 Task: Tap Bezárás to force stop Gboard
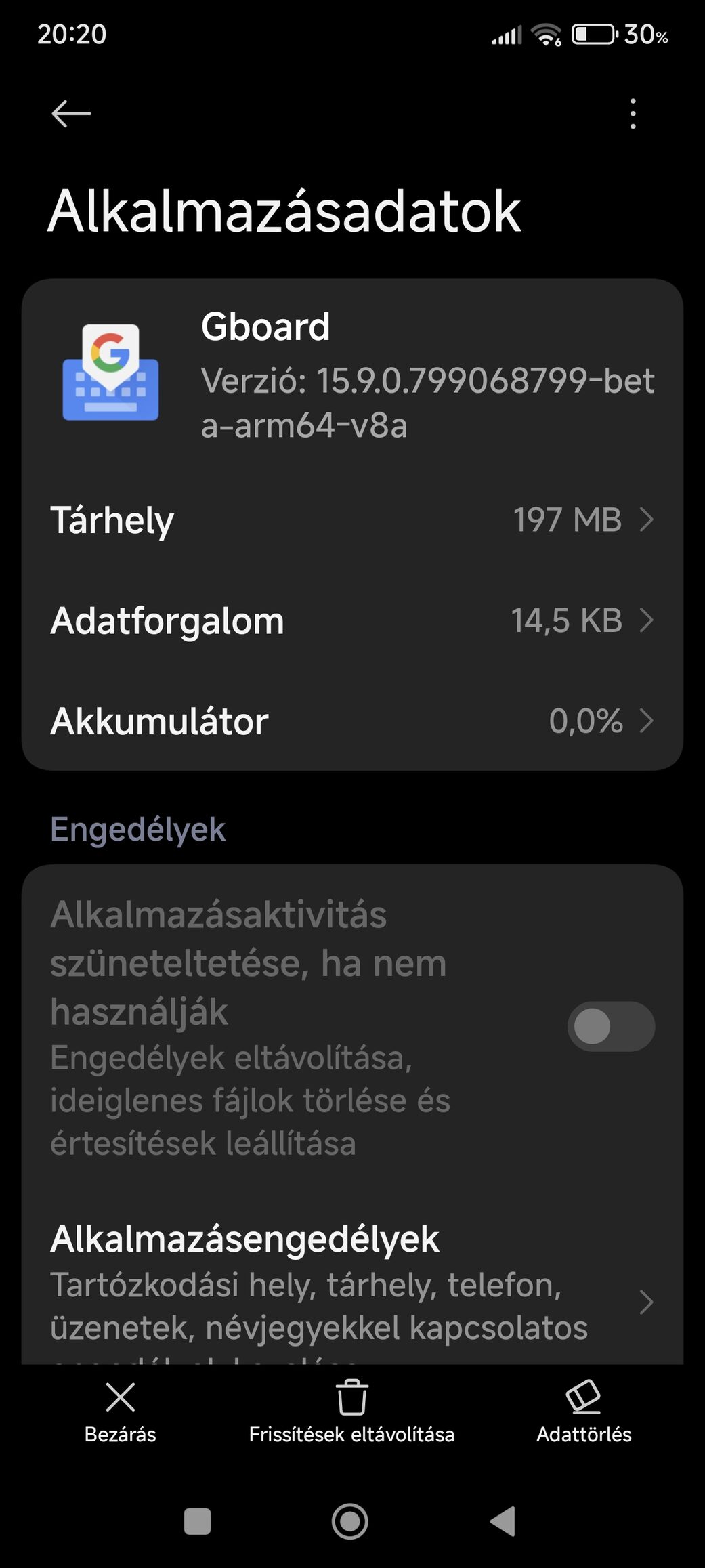pyautogui.click(x=121, y=1413)
